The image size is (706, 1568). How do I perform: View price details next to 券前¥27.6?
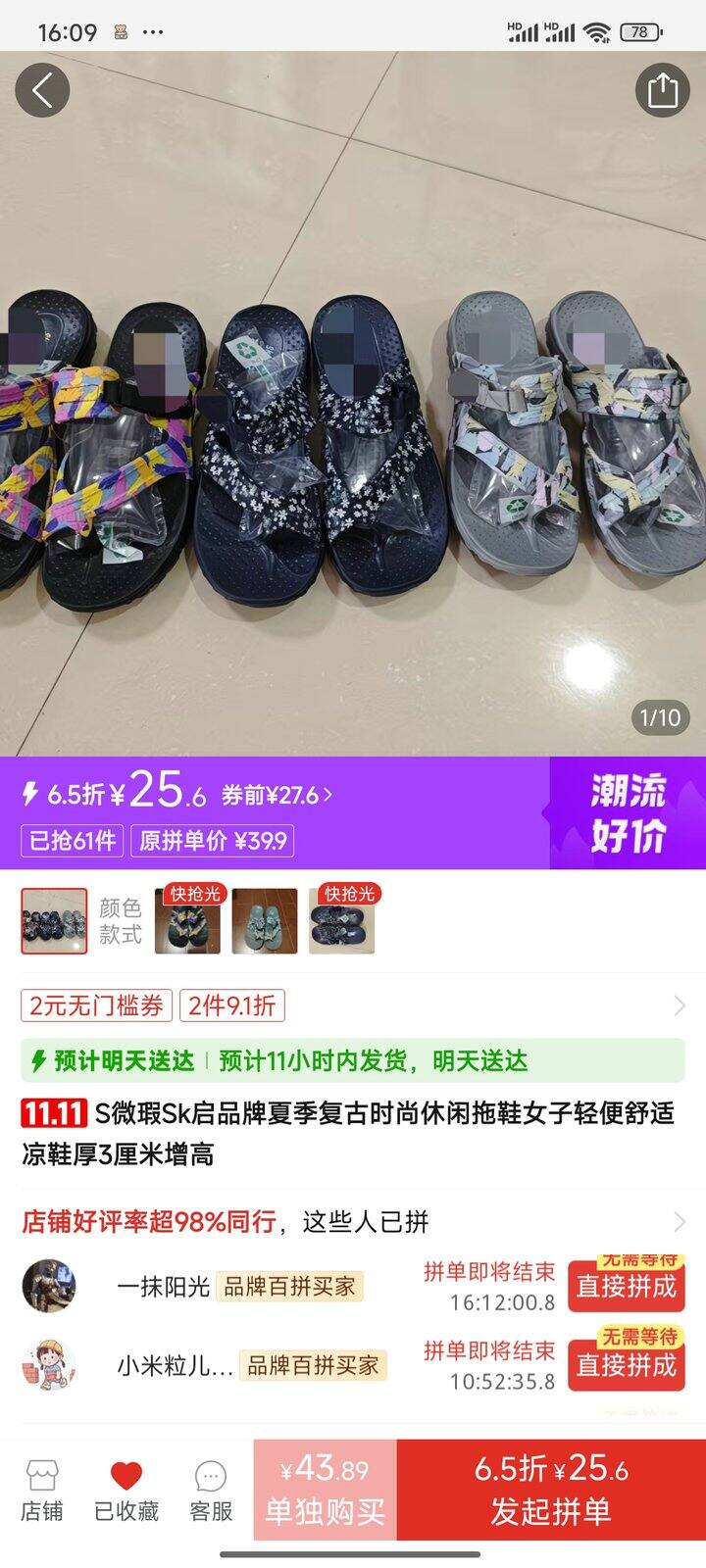pyautogui.click(x=277, y=795)
